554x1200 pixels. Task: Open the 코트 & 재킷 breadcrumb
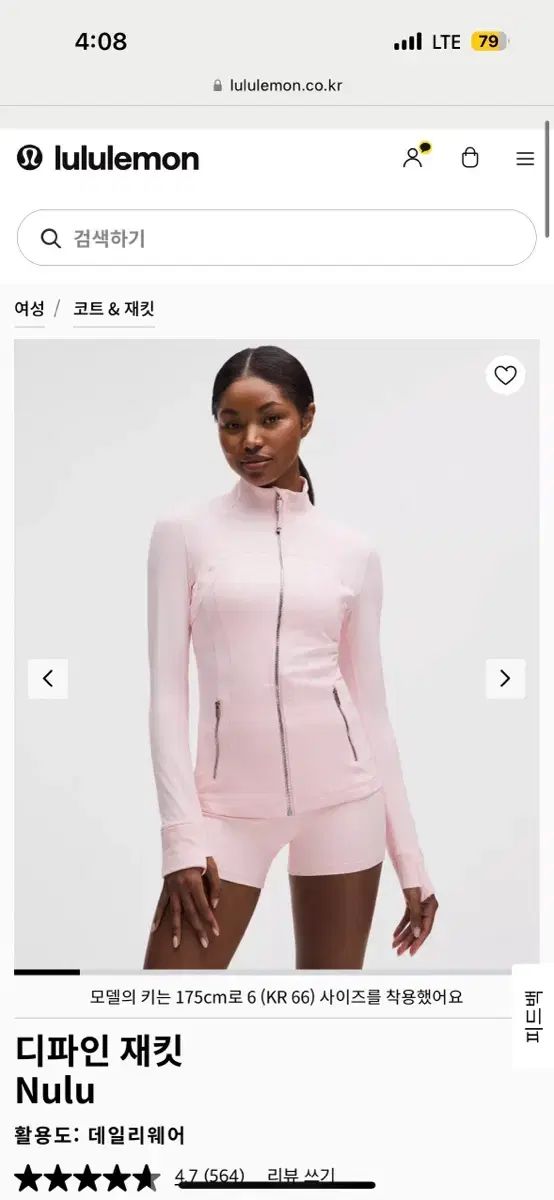pos(114,309)
